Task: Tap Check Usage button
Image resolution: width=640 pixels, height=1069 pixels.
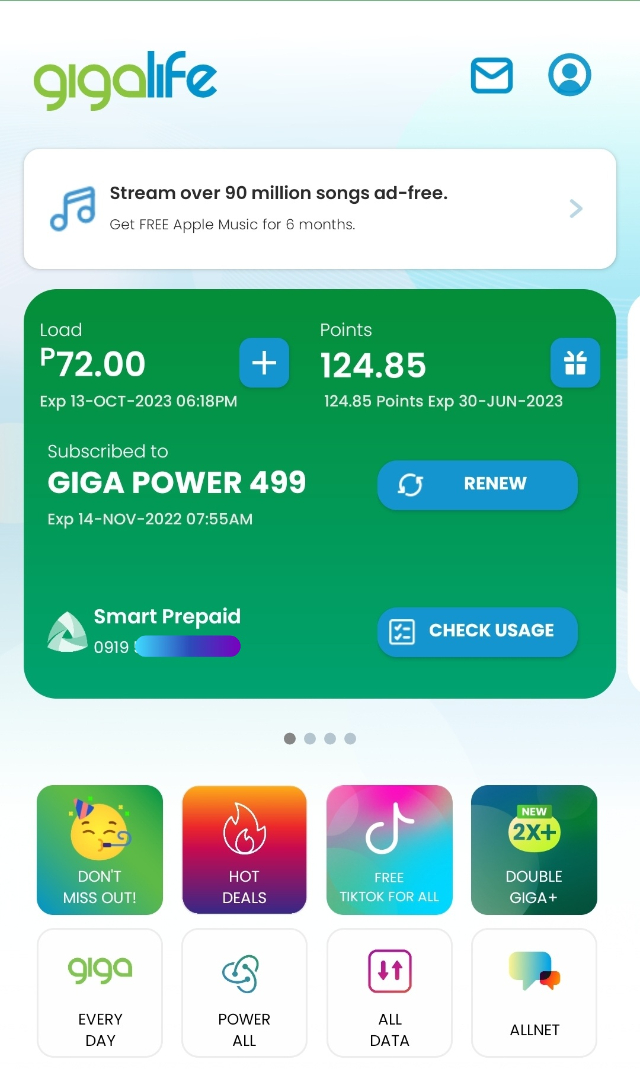Action: pyautogui.click(x=477, y=631)
